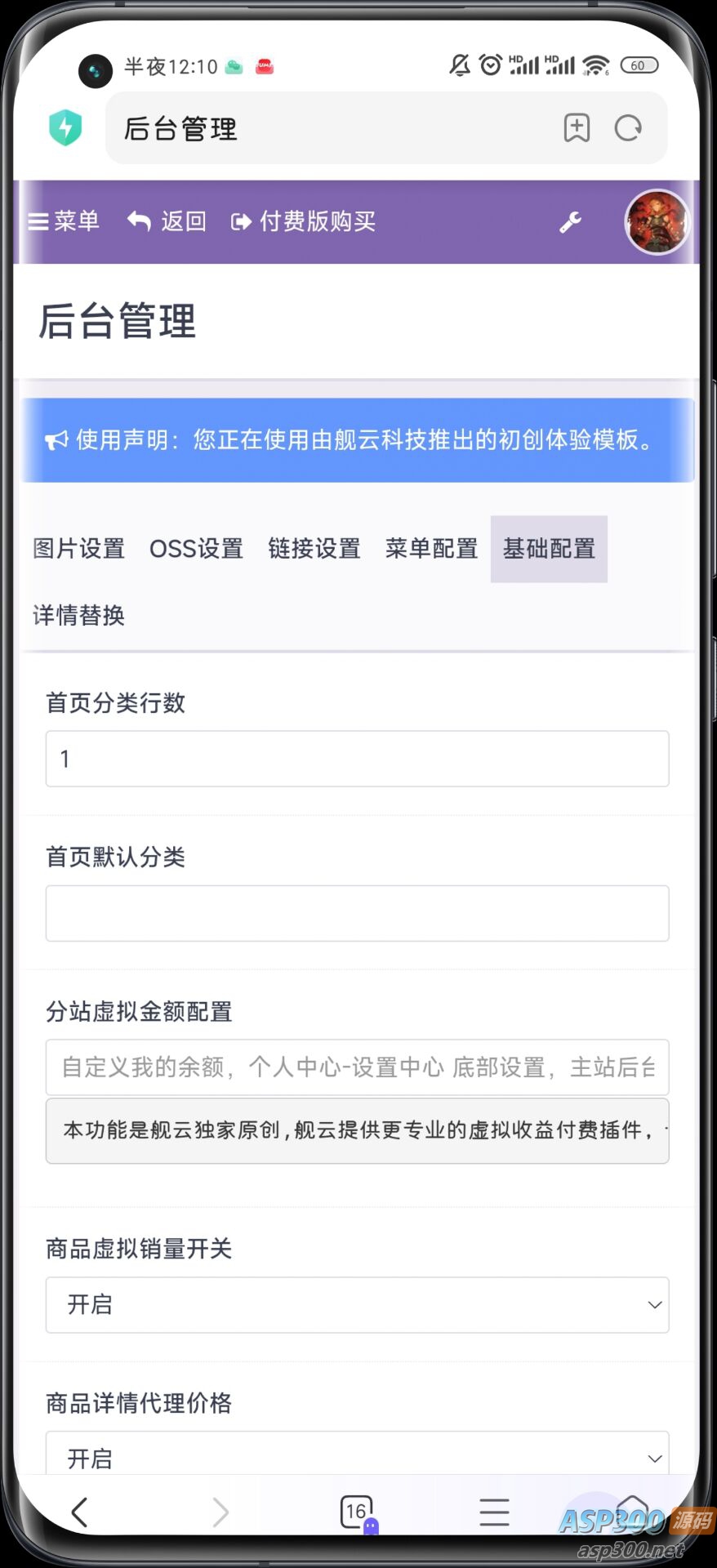Switch to 菜单配置 tab
This screenshot has height=1568, width=717.
coord(431,549)
